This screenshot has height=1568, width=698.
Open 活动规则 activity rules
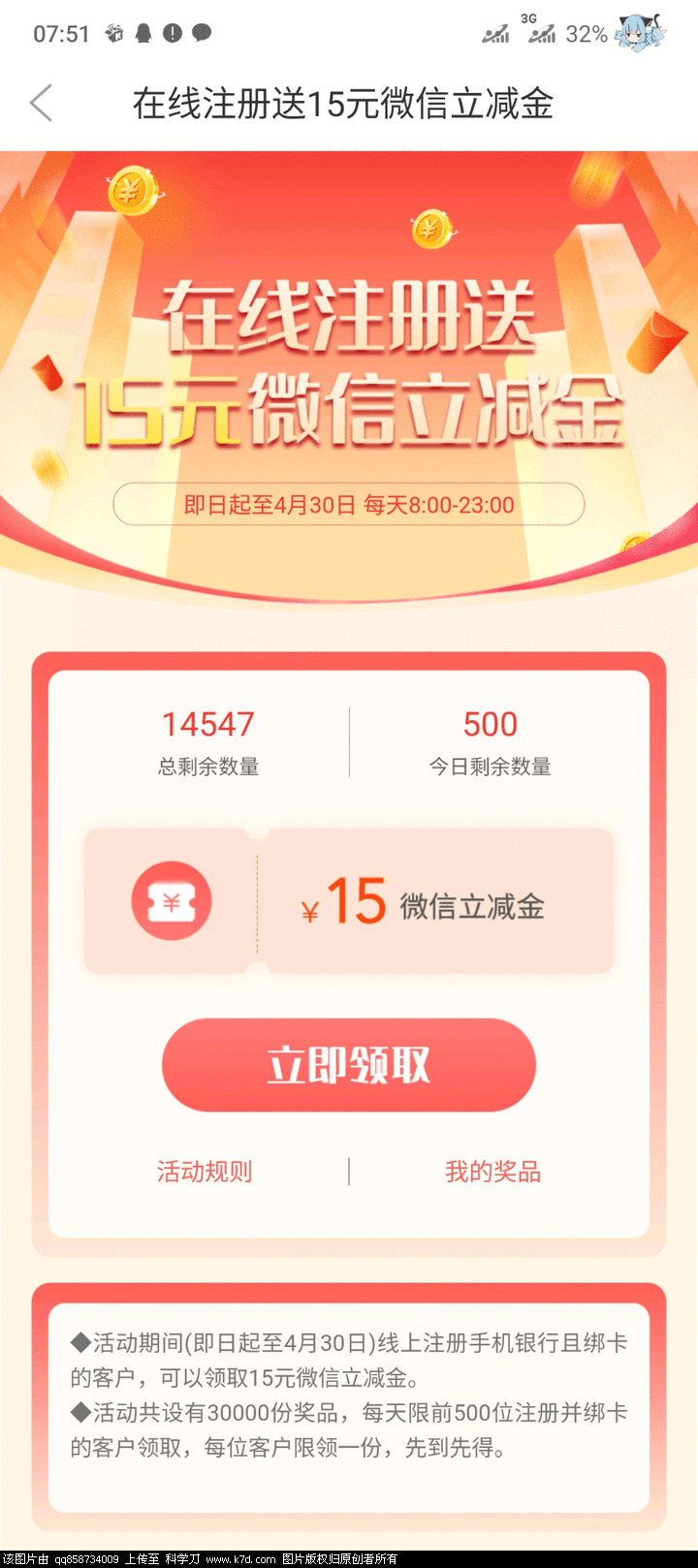[205, 1172]
